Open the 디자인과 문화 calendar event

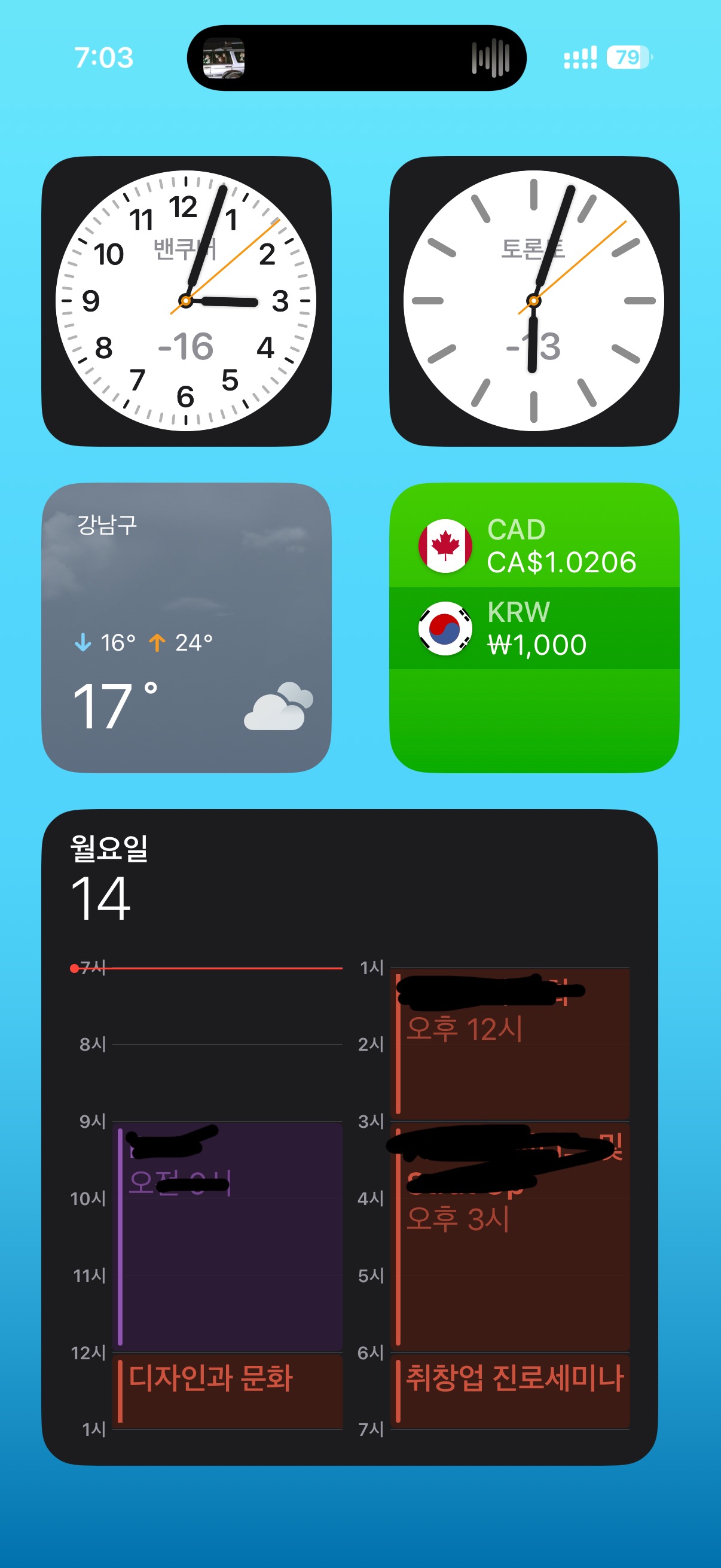coord(228,1390)
